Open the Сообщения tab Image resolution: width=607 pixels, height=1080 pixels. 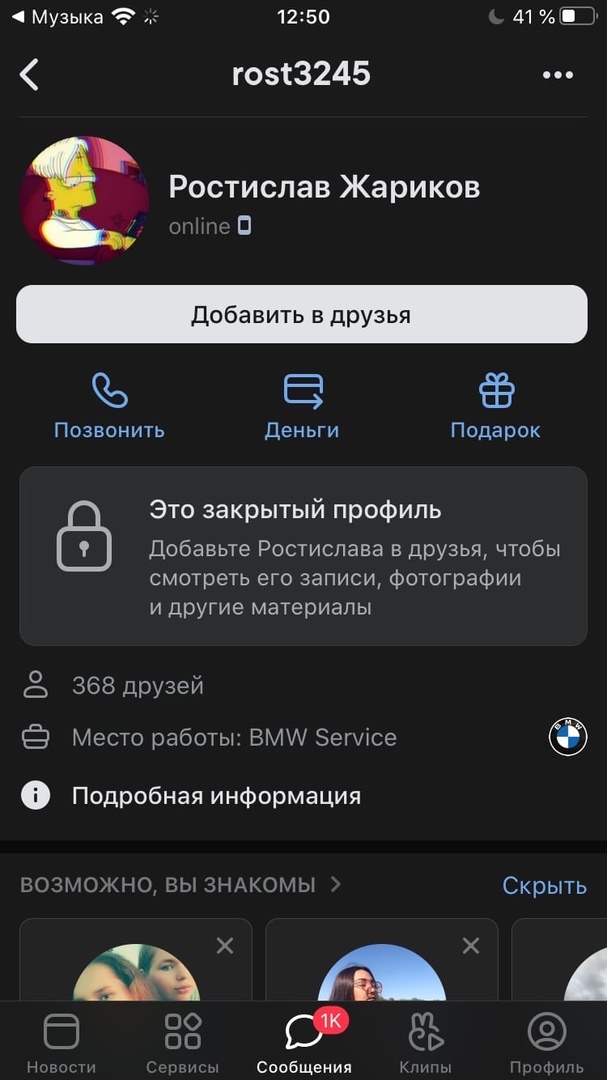(x=304, y=1043)
